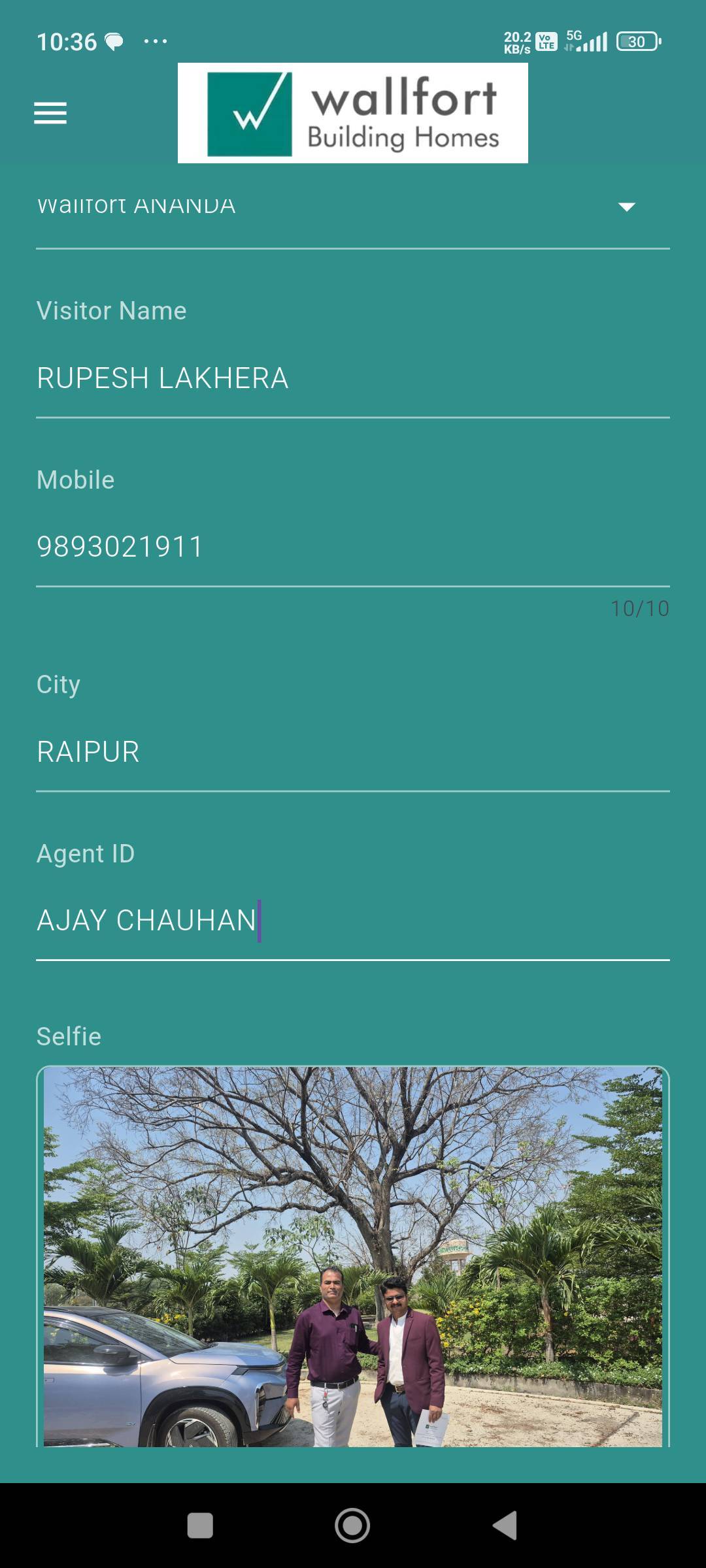706x1568 pixels.
Task: Return to the home screen
Action: click(x=352, y=1526)
